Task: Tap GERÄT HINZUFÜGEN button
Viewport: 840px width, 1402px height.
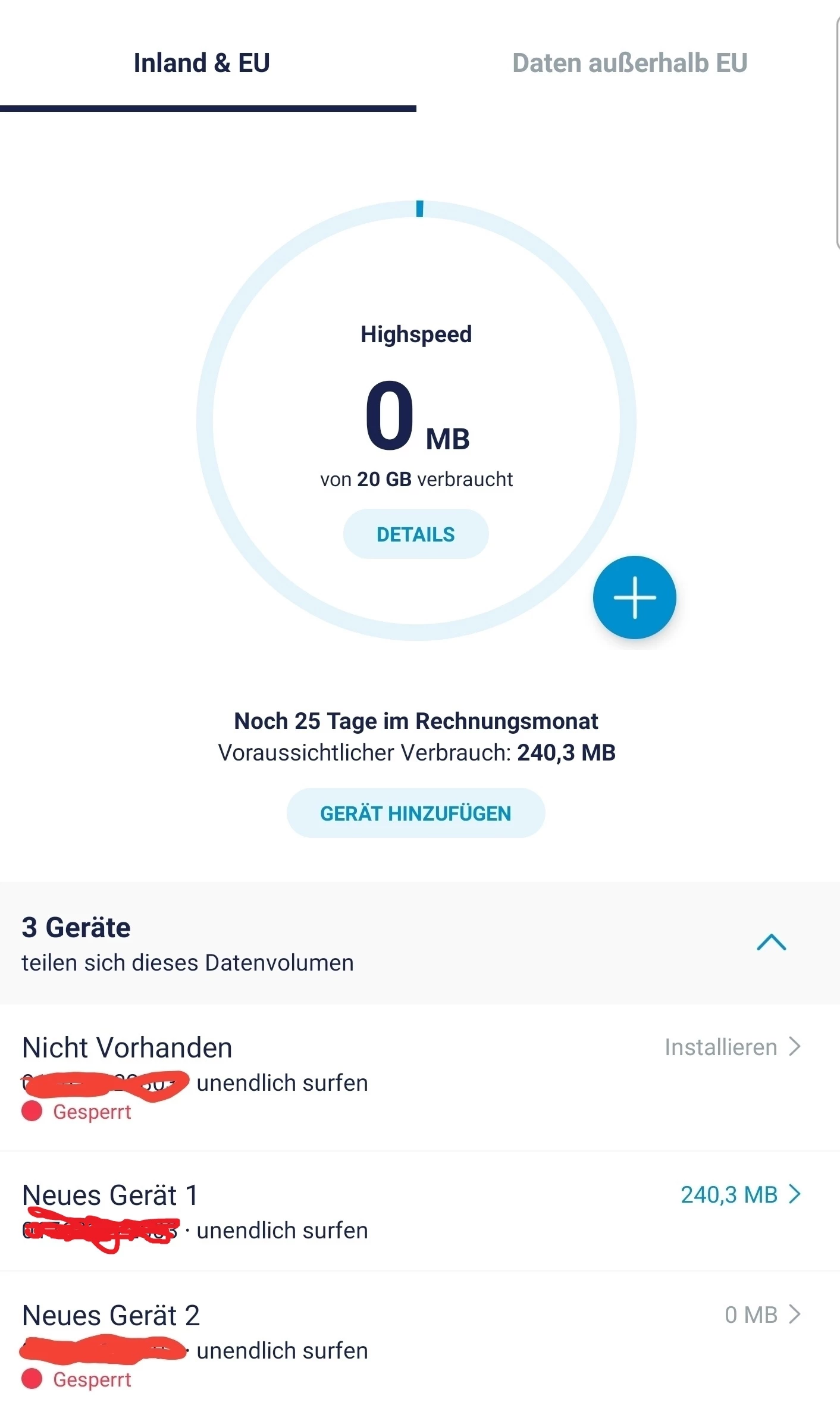Action: pos(415,813)
